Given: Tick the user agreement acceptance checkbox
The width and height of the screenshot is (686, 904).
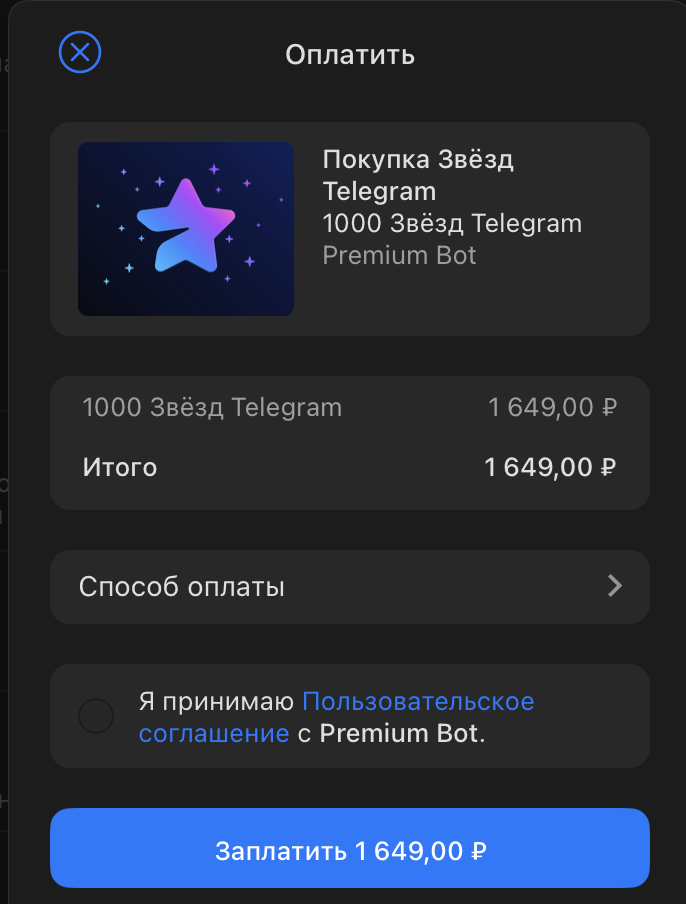Looking at the screenshot, I should coord(96,716).
